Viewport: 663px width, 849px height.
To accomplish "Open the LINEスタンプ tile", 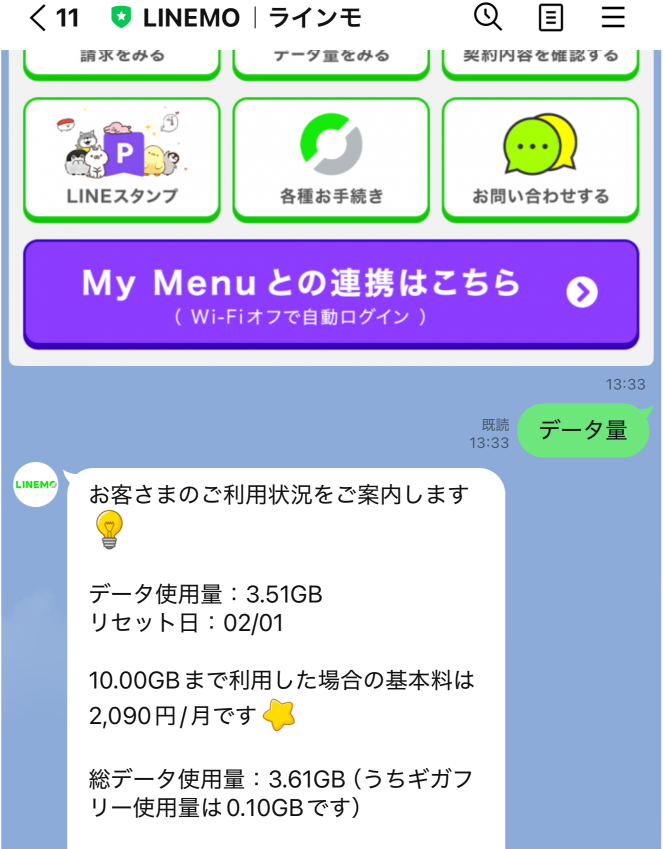I will pyautogui.click(x=122, y=158).
